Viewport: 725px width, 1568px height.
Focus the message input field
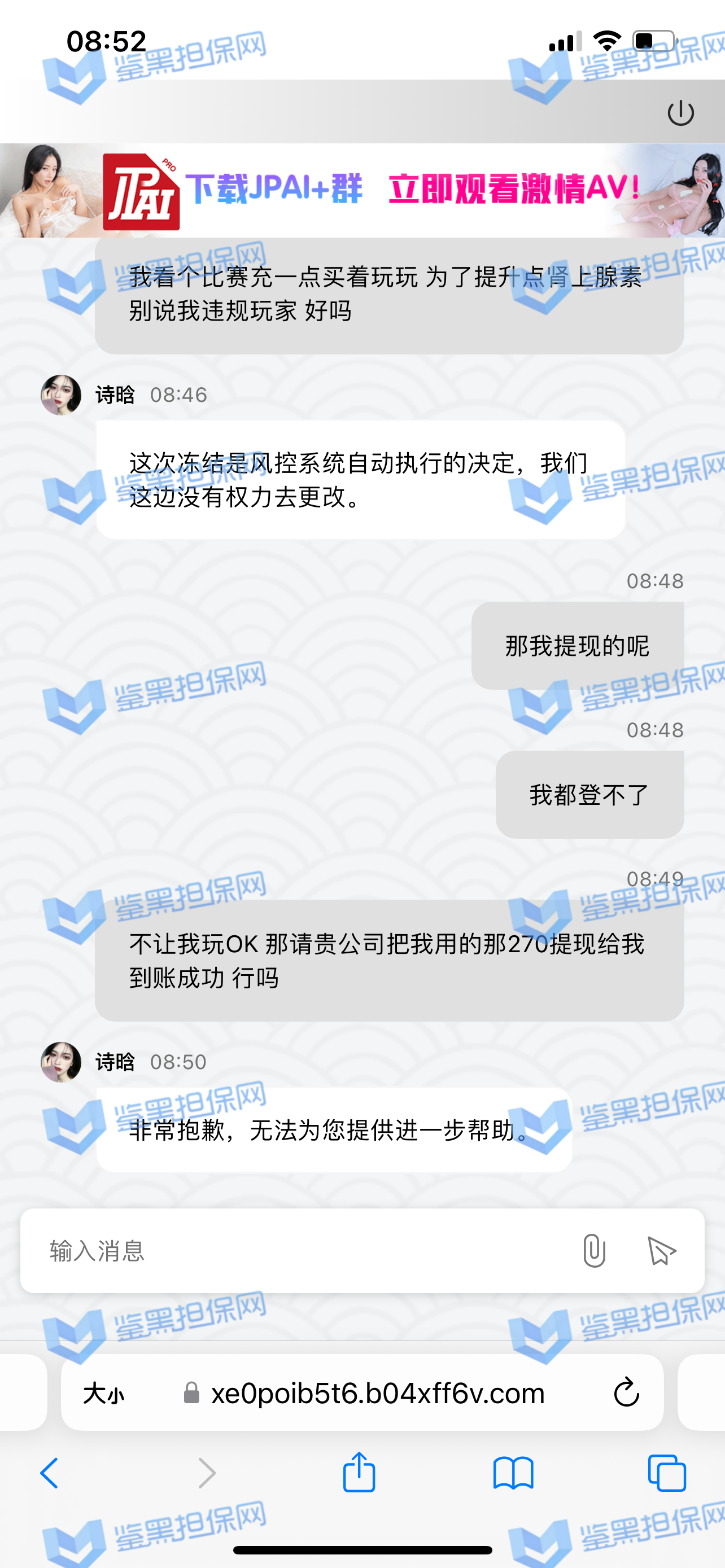tap(298, 1251)
